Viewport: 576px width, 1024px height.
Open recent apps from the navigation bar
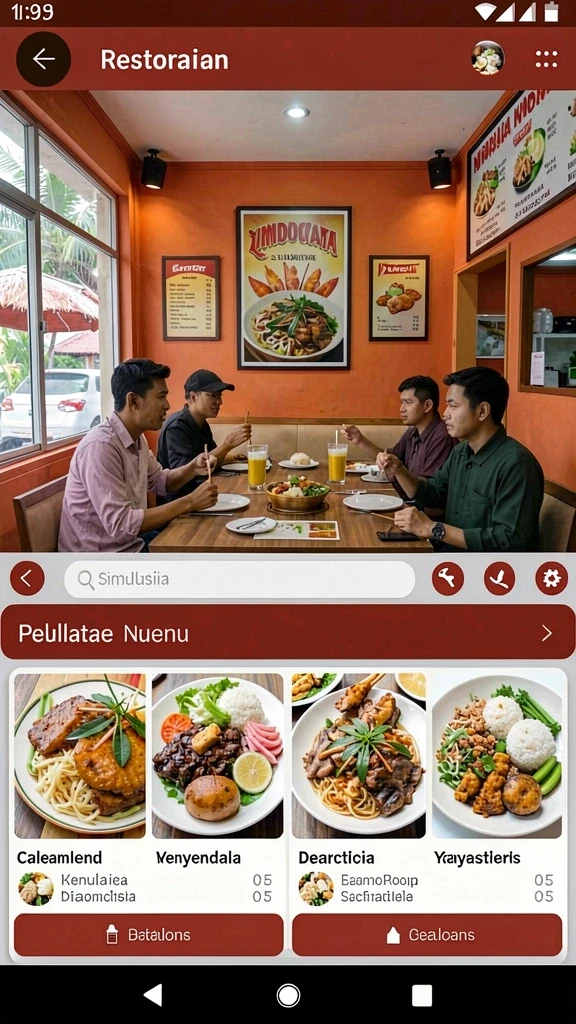click(x=422, y=995)
